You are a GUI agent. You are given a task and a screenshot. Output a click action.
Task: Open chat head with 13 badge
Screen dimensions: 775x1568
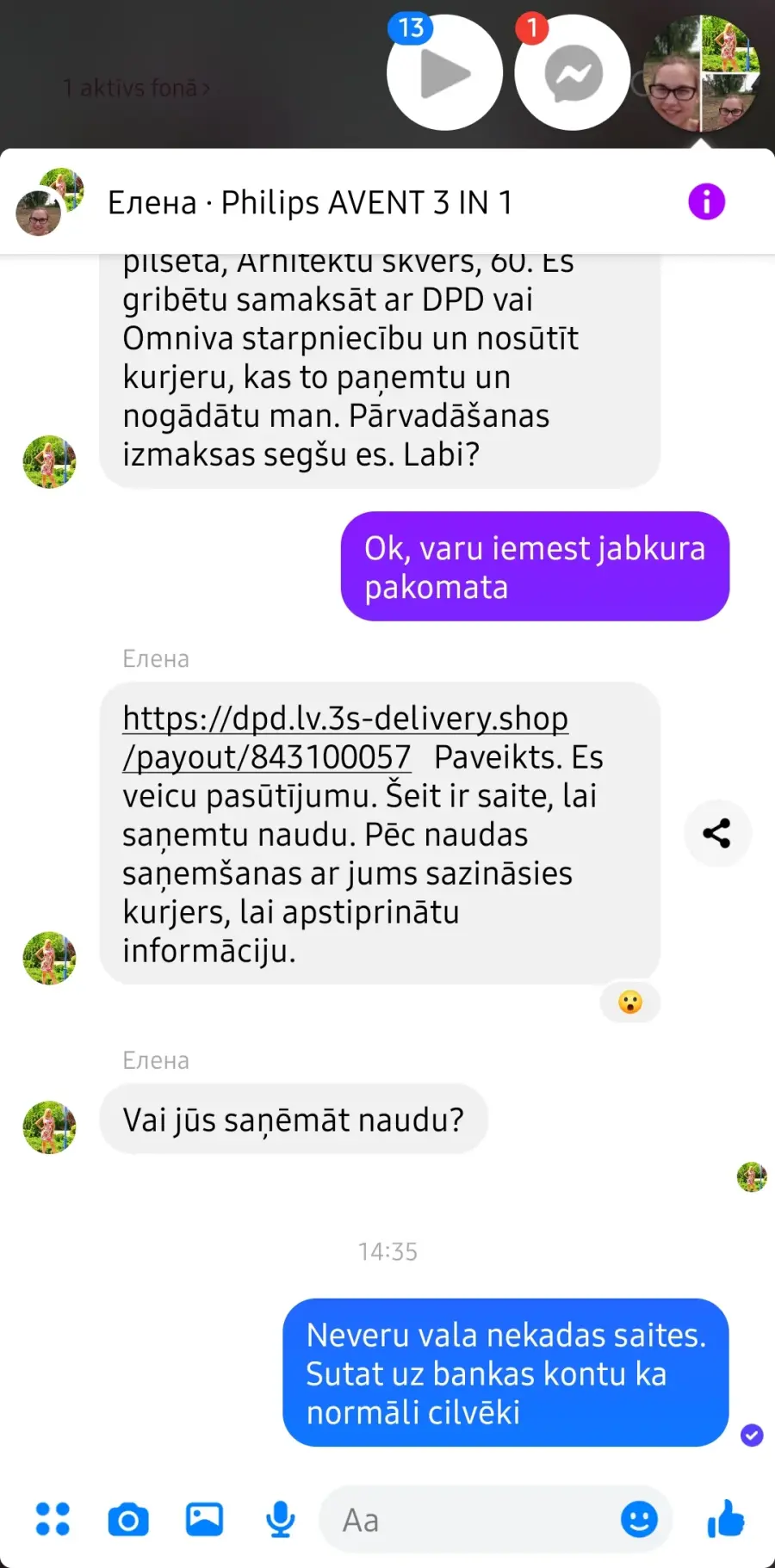[444, 72]
